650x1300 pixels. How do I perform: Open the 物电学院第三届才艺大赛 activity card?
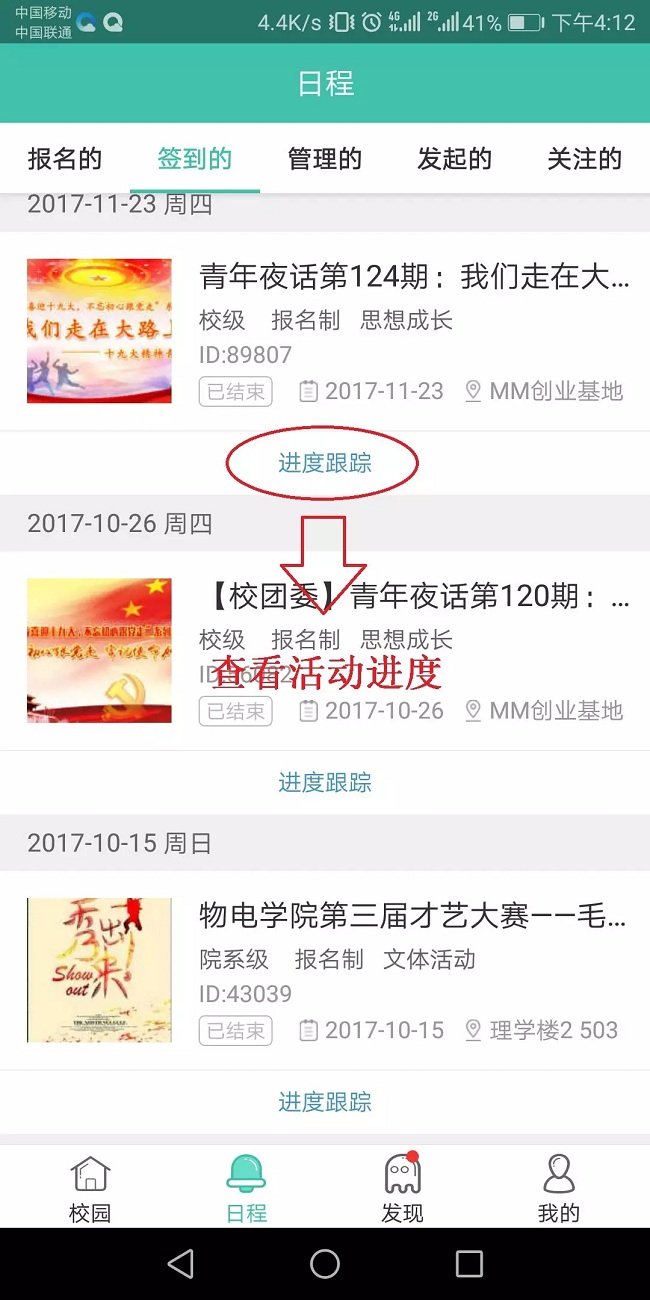[x=325, y=971]
